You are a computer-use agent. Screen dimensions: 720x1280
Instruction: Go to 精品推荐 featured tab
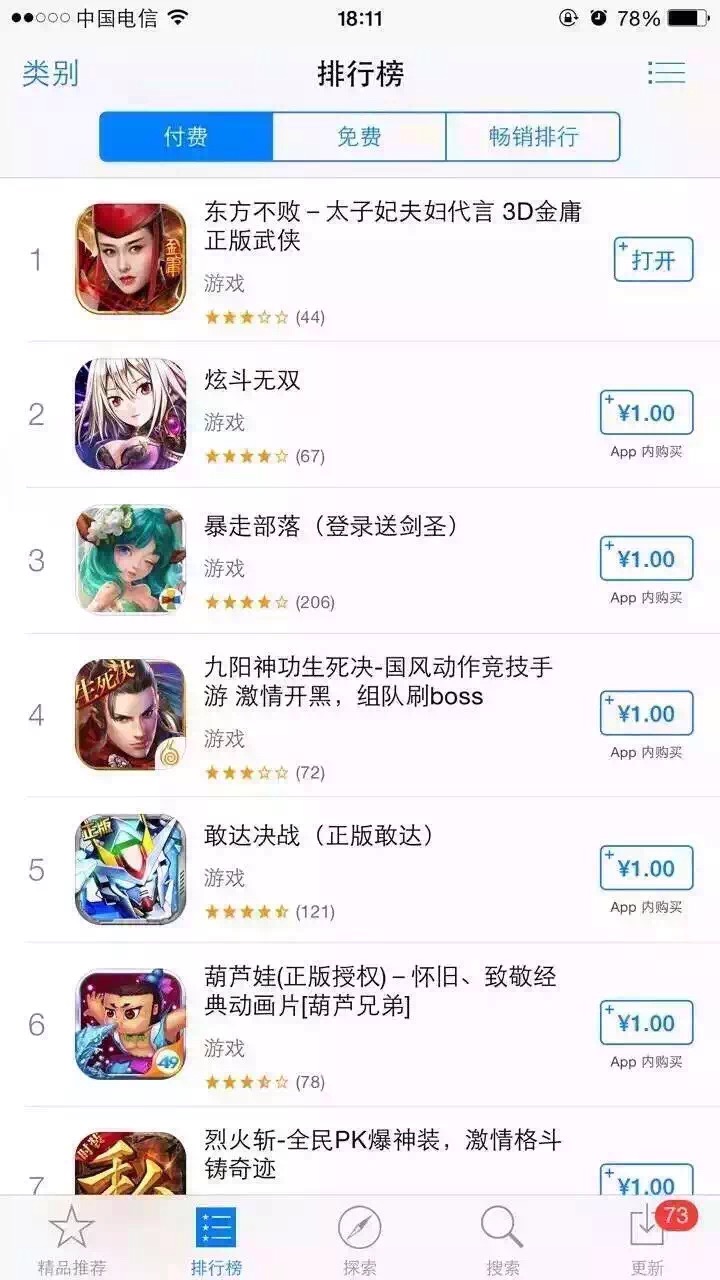71,1240
